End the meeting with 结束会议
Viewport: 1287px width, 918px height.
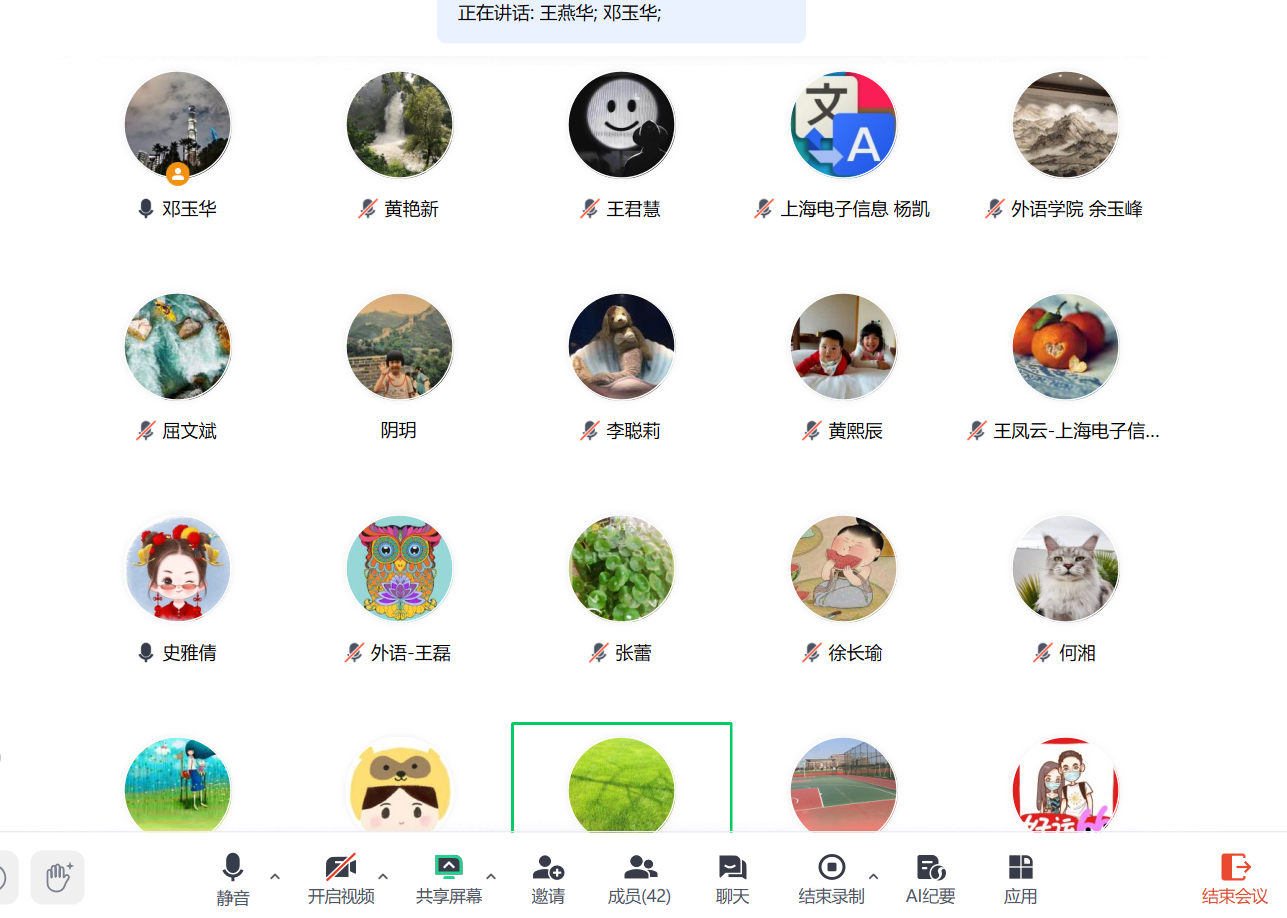tap(1235, 877)
